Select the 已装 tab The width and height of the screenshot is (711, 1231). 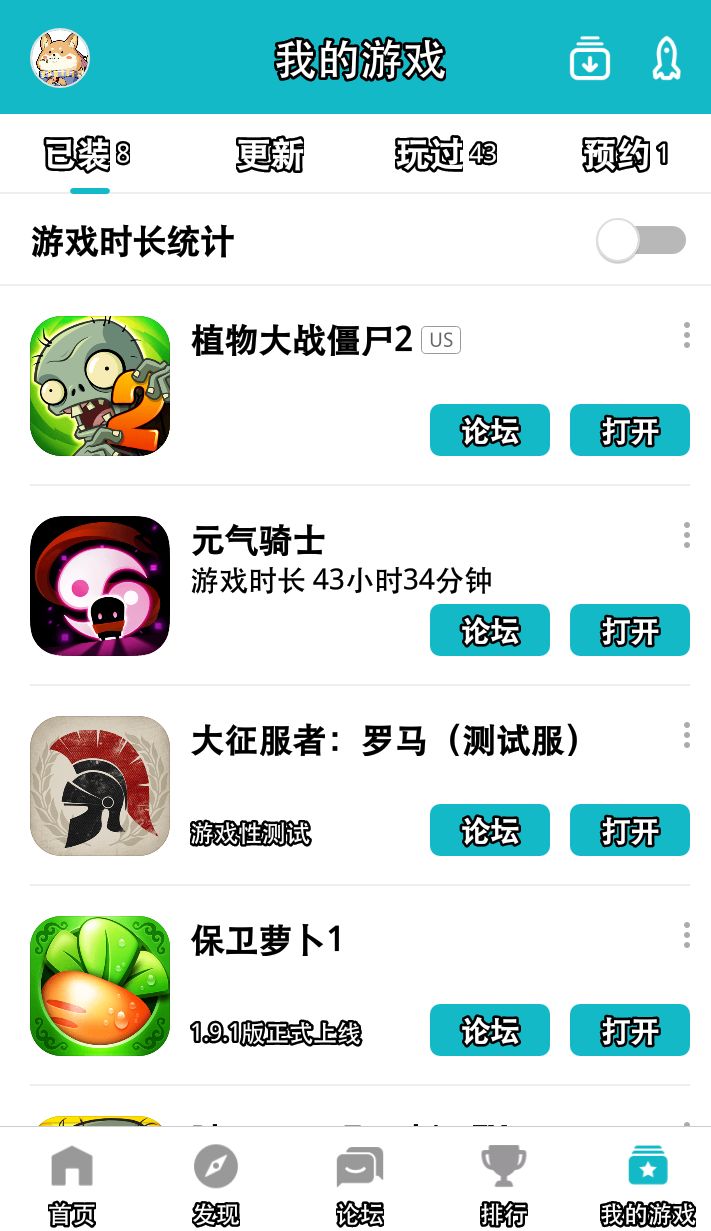(x=88, y=154)
